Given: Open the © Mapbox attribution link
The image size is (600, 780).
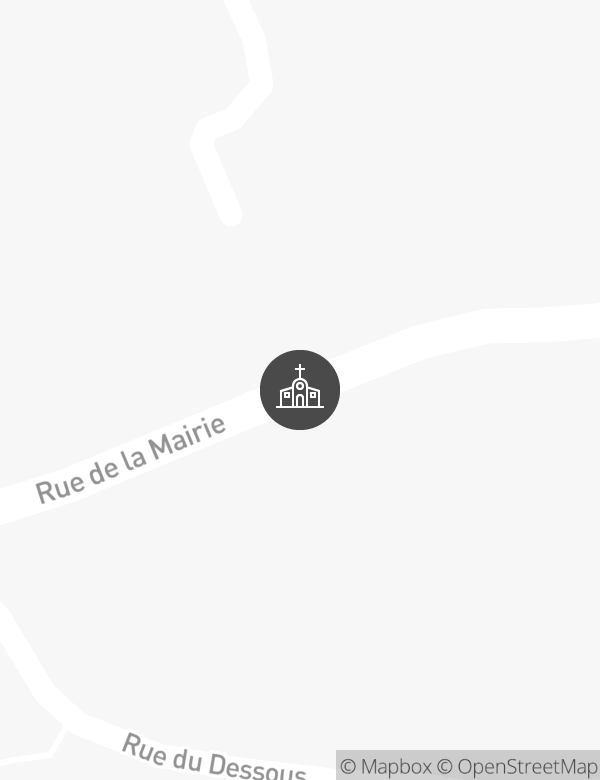Looking at the screenshot, I should click(x=386, y=767).
